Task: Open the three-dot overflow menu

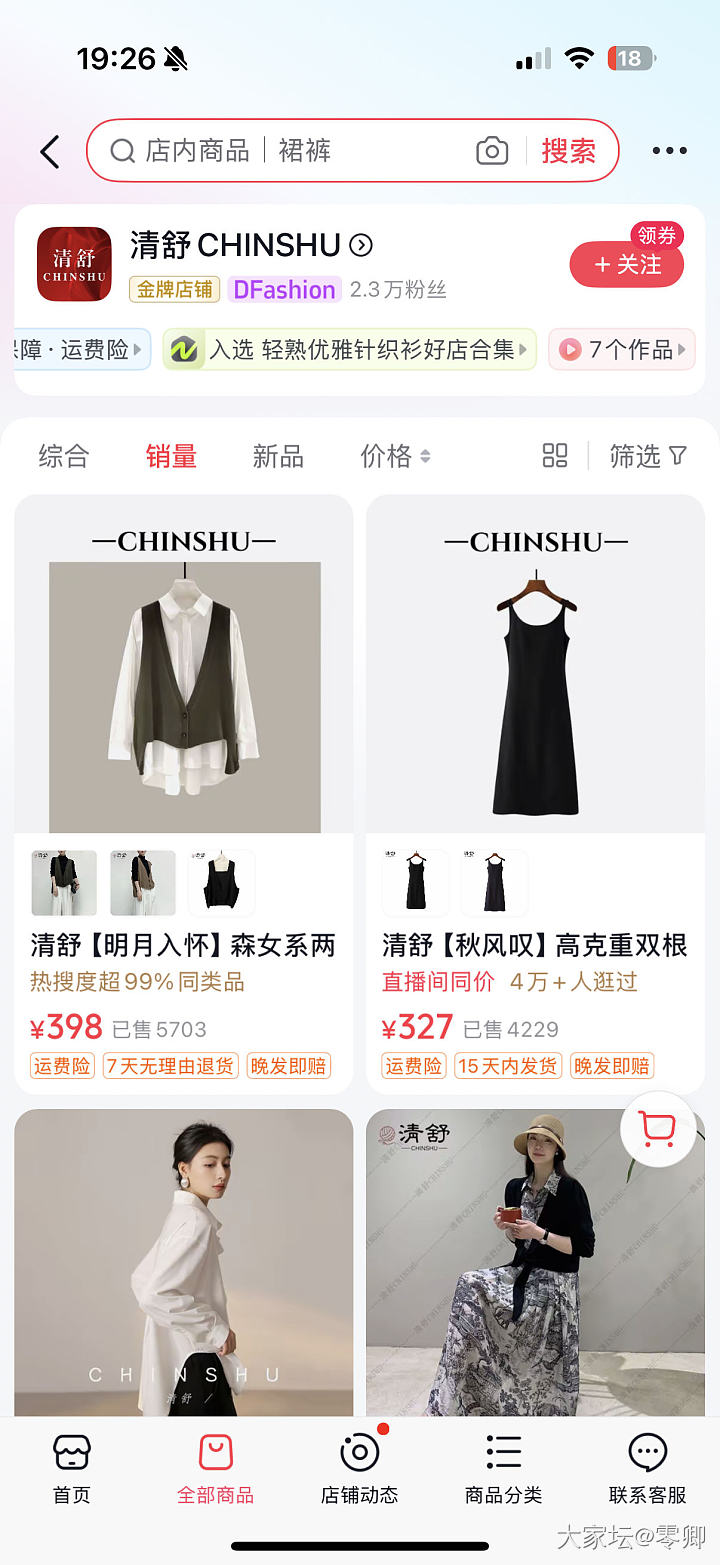Action: [669, 151]
